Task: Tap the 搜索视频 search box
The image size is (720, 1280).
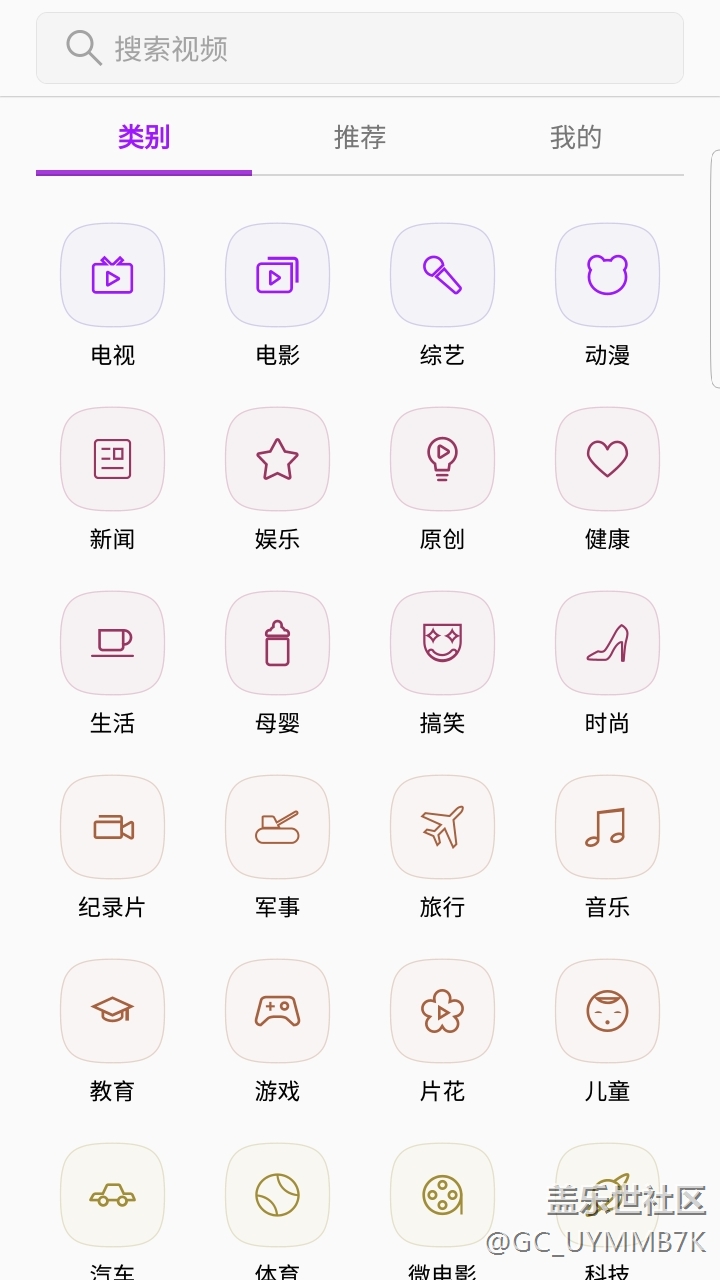Action: coord(360,48)
